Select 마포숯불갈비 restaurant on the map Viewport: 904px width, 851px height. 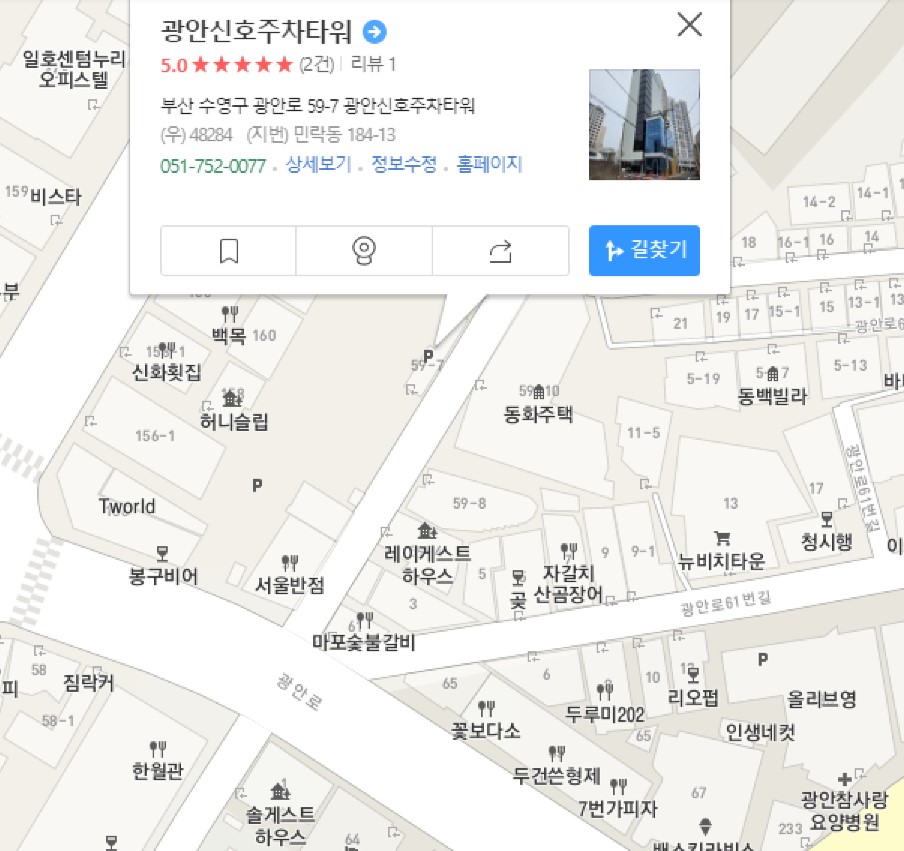point(363,641)
